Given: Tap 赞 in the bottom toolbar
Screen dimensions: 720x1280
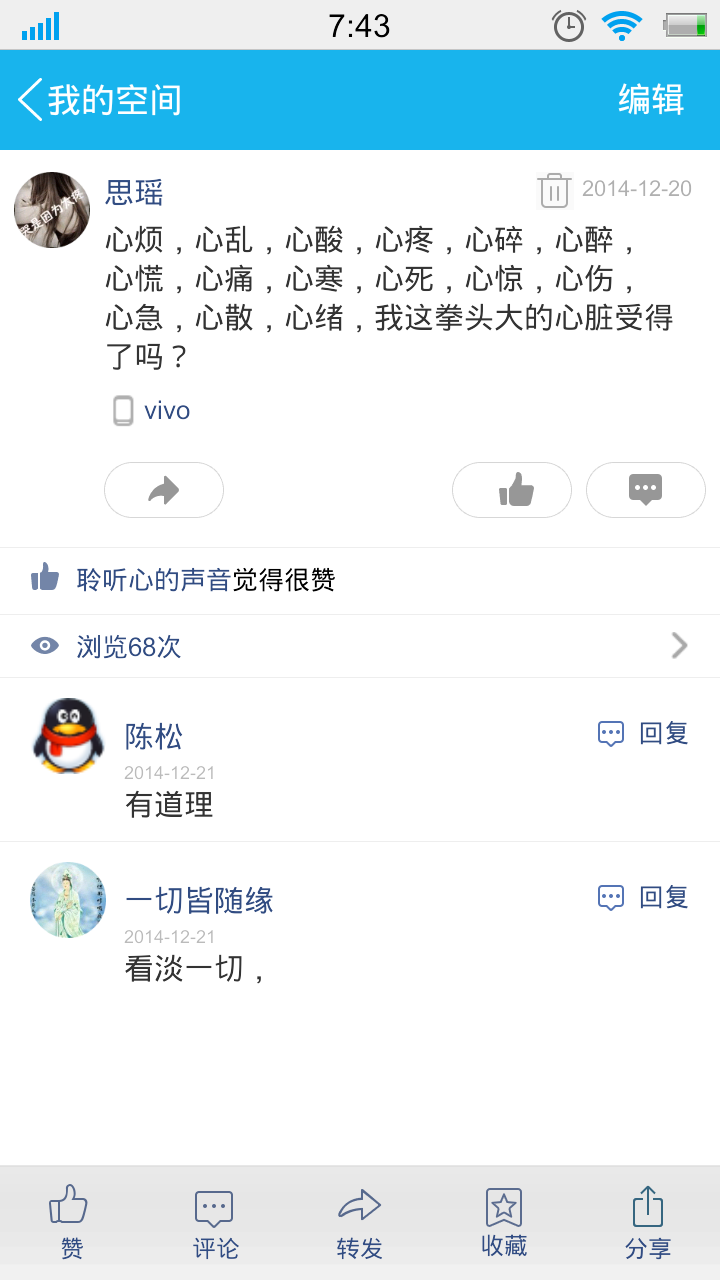Looking at the screenshot, I should 70,1222.
